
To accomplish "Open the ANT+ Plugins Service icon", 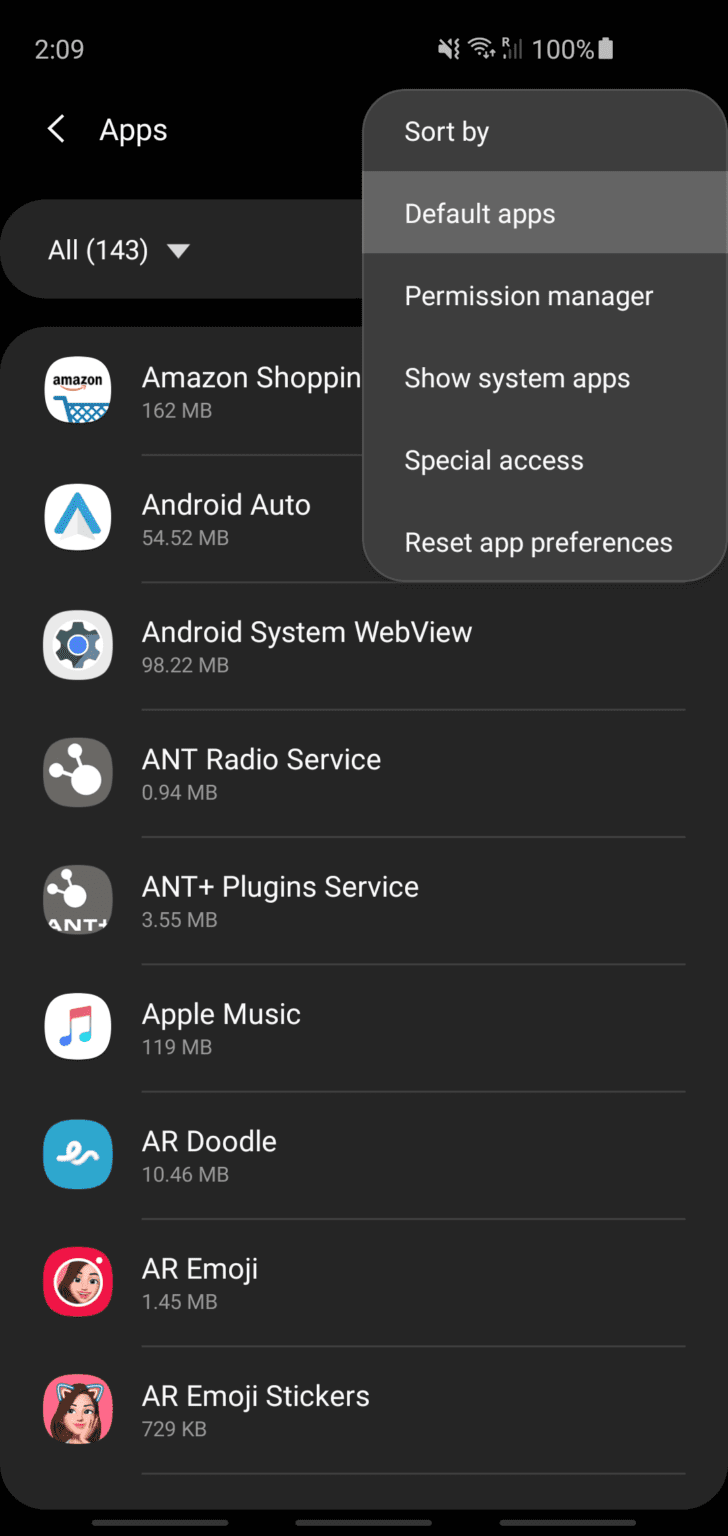I will point(78,900).
